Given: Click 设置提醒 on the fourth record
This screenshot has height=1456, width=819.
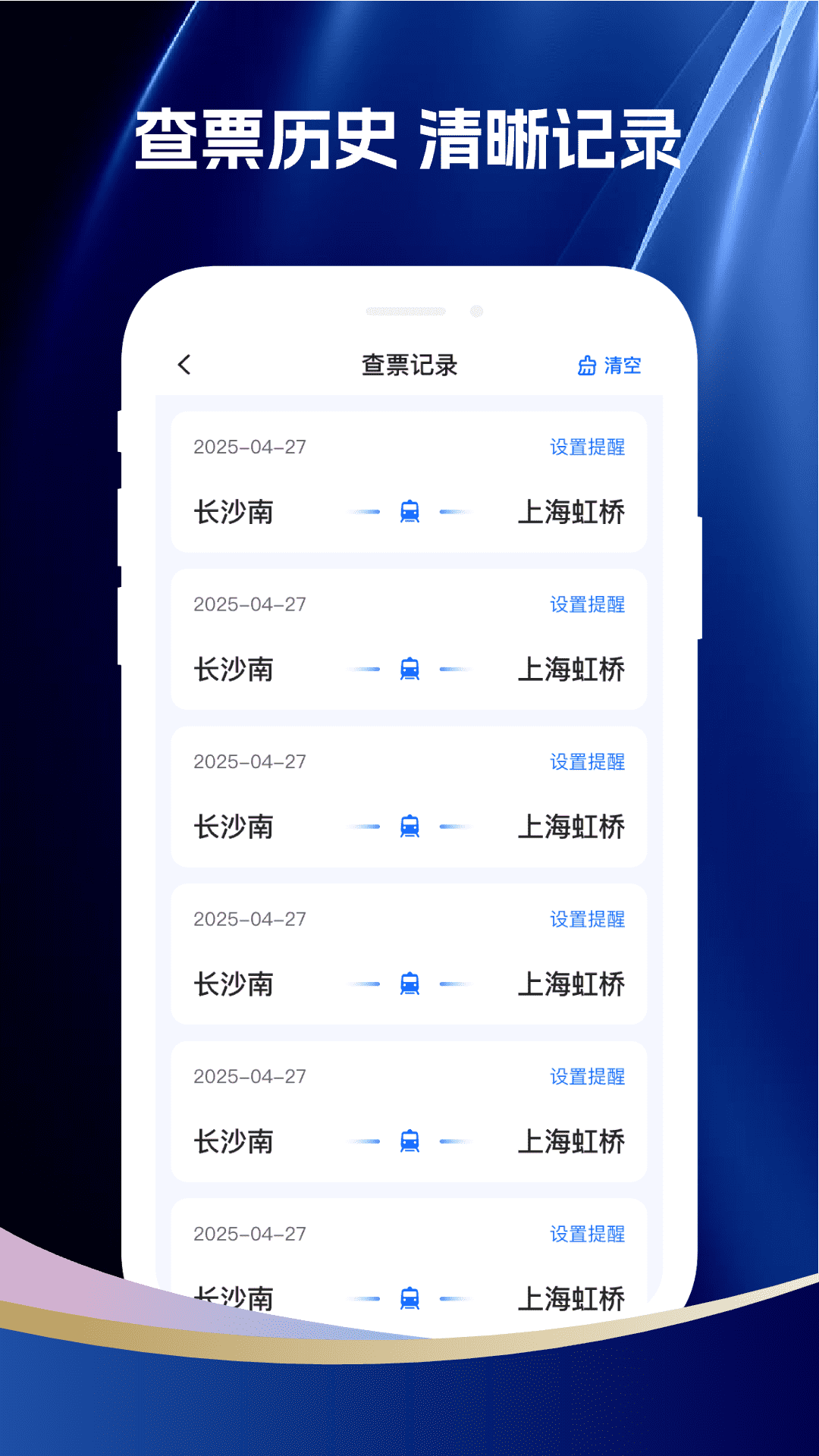Looking at the screenshot, I should click(588, 920).
